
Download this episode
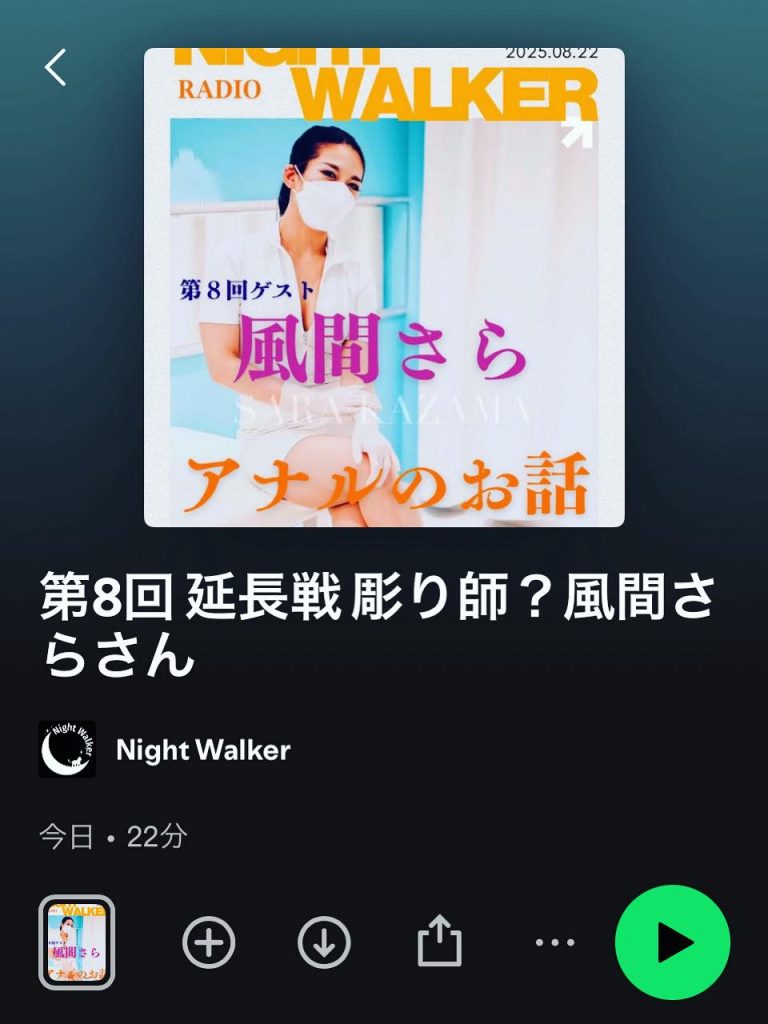tap(324, 942)
